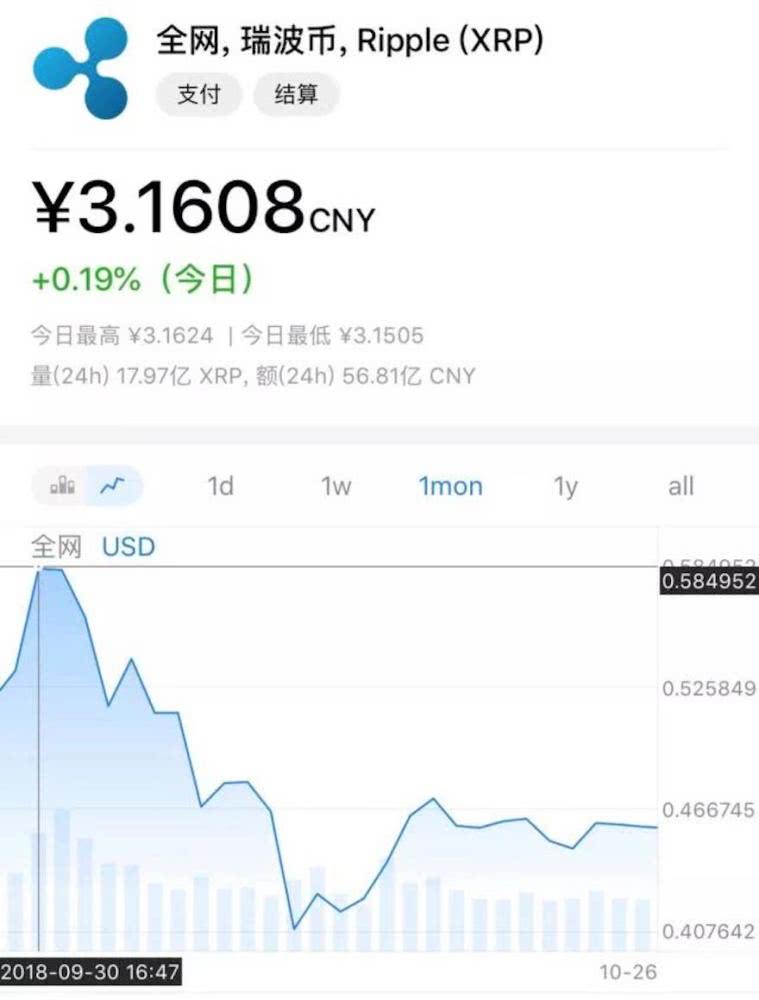The width and height of the screenshot is (759, 1000).
Task: Switch to candlestick chart view
Action: click(62, 486)
